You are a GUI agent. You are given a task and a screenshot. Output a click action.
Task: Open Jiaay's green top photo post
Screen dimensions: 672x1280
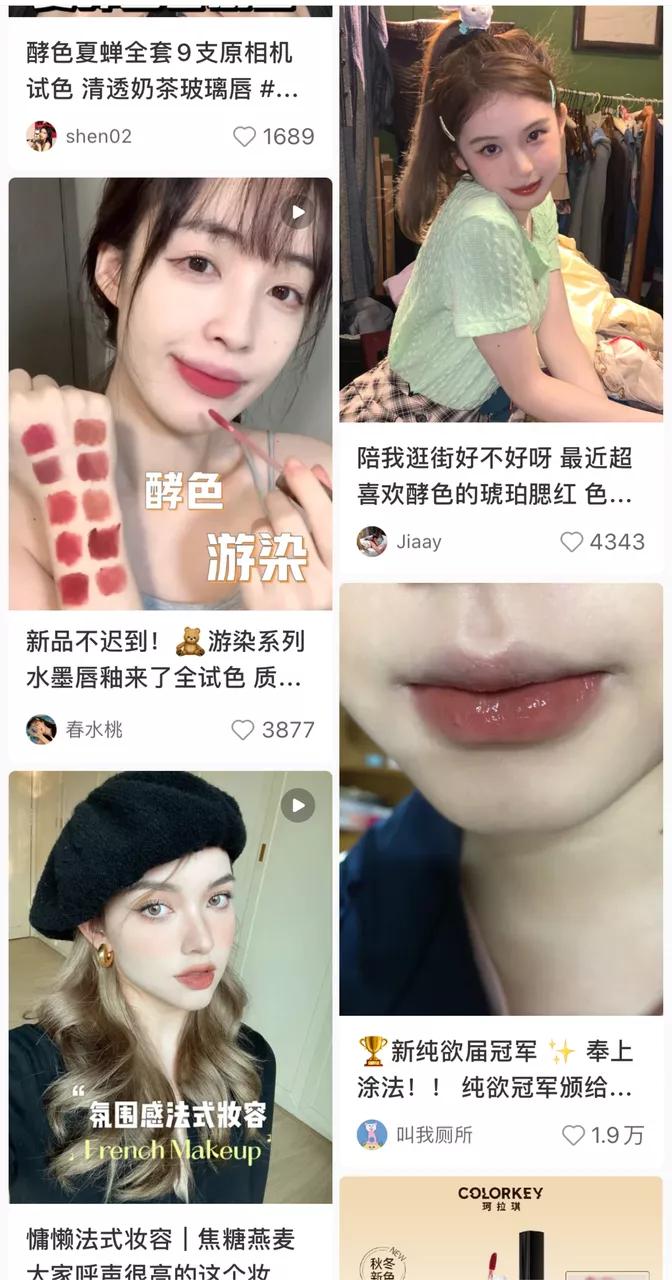point(500,215)
